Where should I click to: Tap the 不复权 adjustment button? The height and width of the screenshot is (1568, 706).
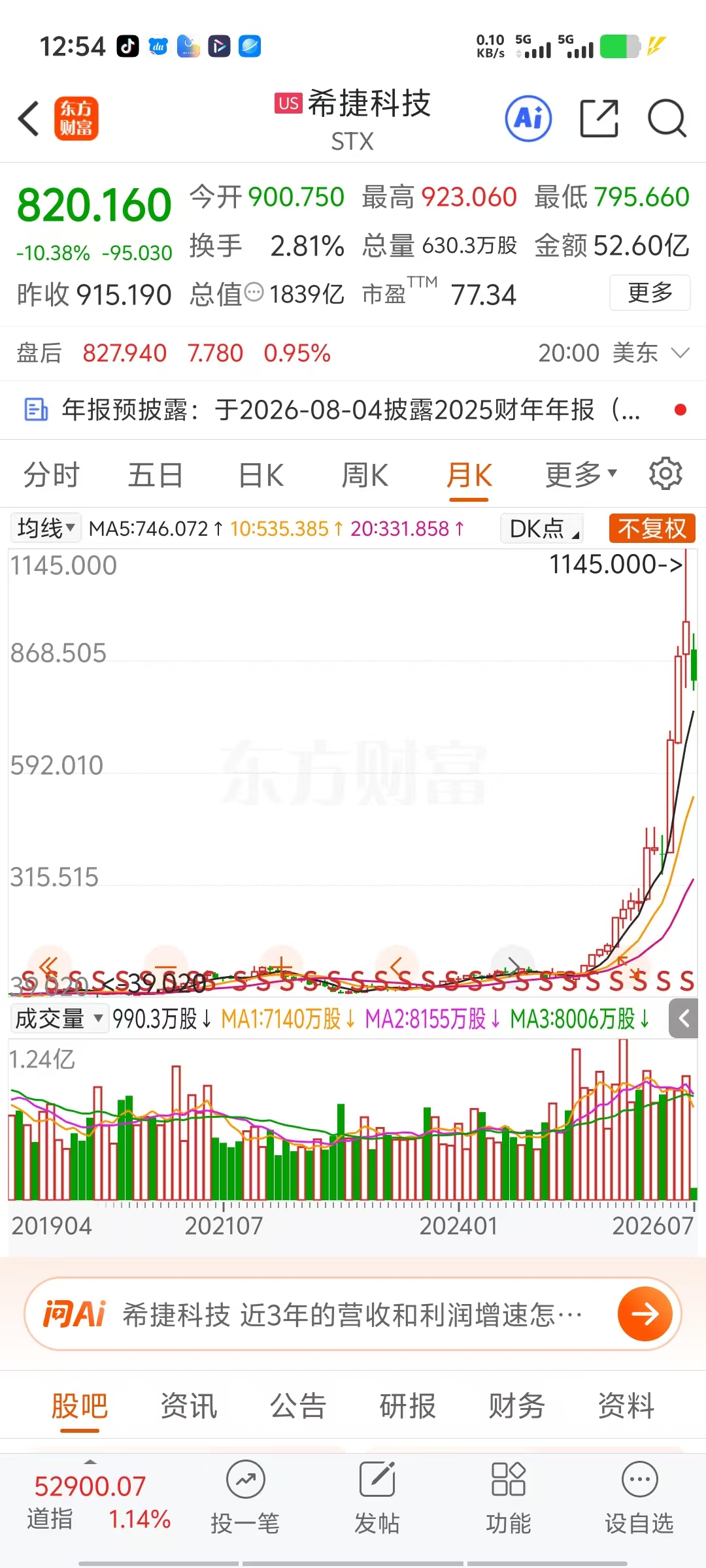(652, 528)
